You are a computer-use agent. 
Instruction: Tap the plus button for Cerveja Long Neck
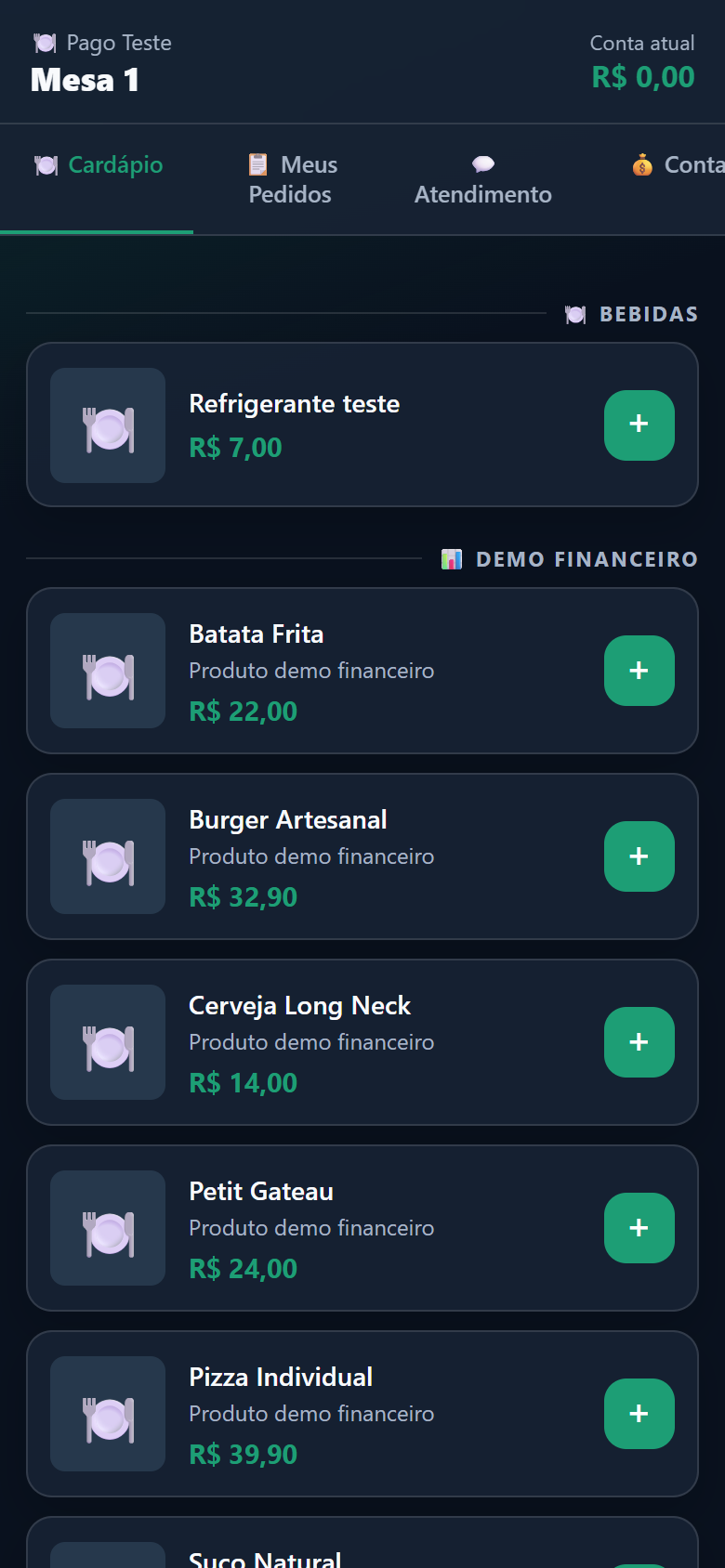coord(639,1042)
